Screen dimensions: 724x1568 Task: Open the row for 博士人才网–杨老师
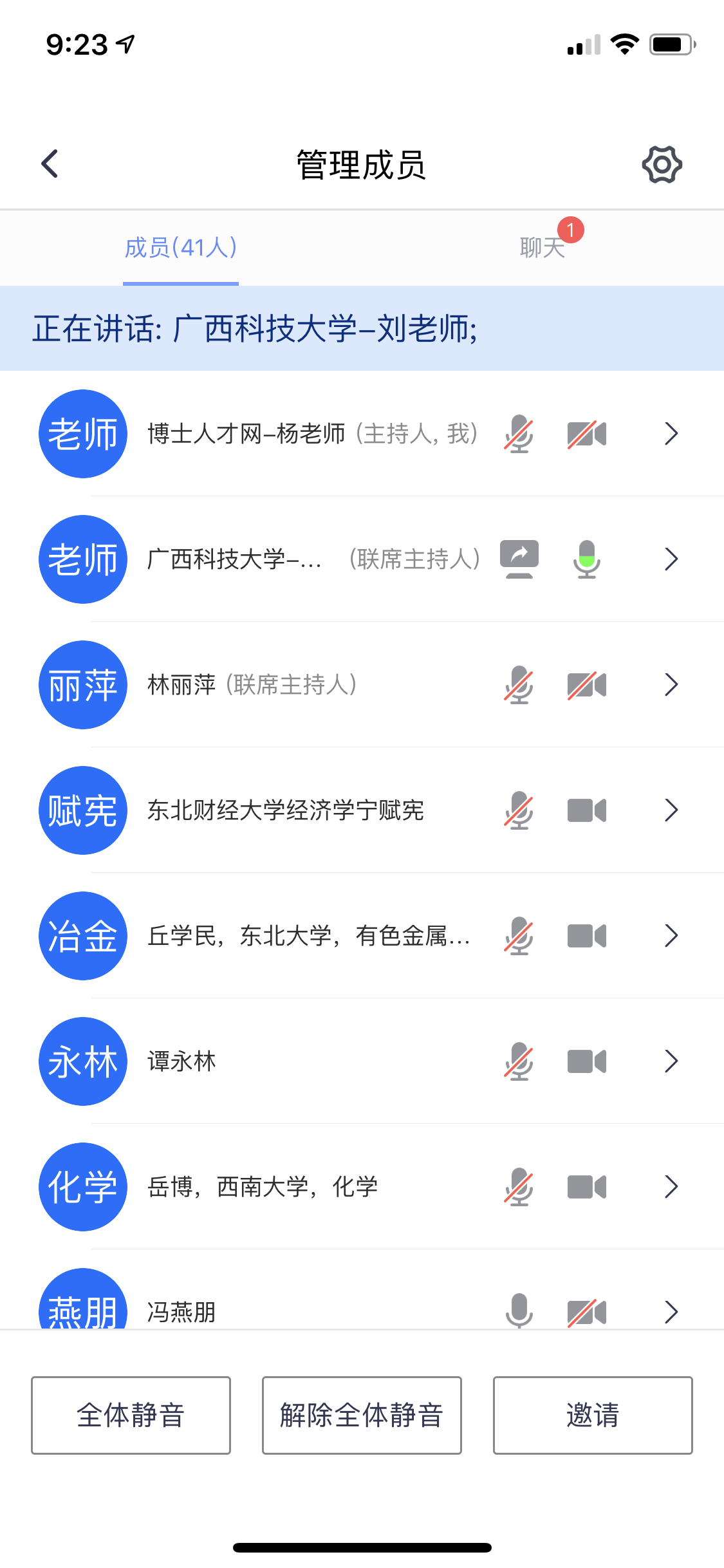362,434
